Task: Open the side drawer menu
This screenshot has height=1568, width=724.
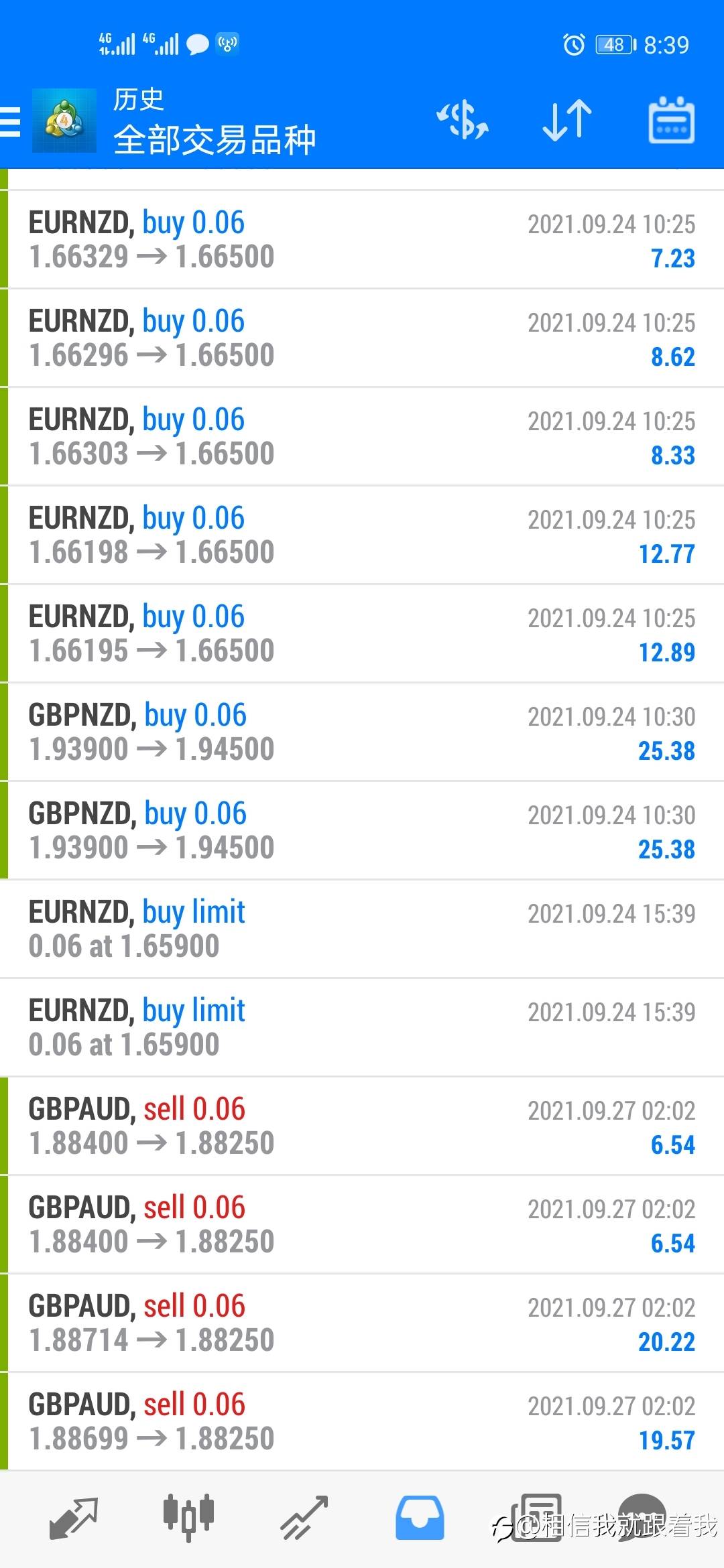Action: pos(10,123)
